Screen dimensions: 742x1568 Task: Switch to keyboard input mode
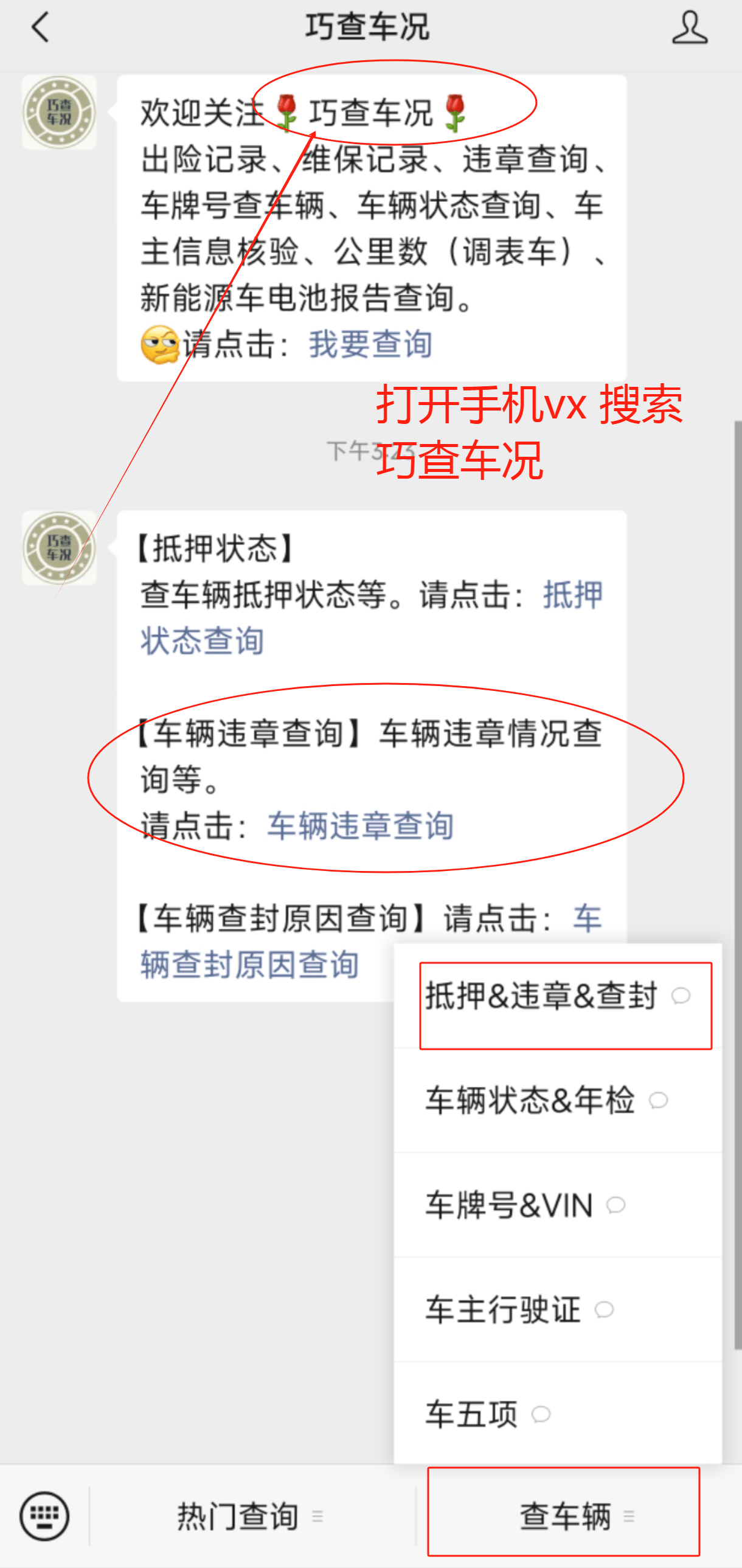(44, 1516)
